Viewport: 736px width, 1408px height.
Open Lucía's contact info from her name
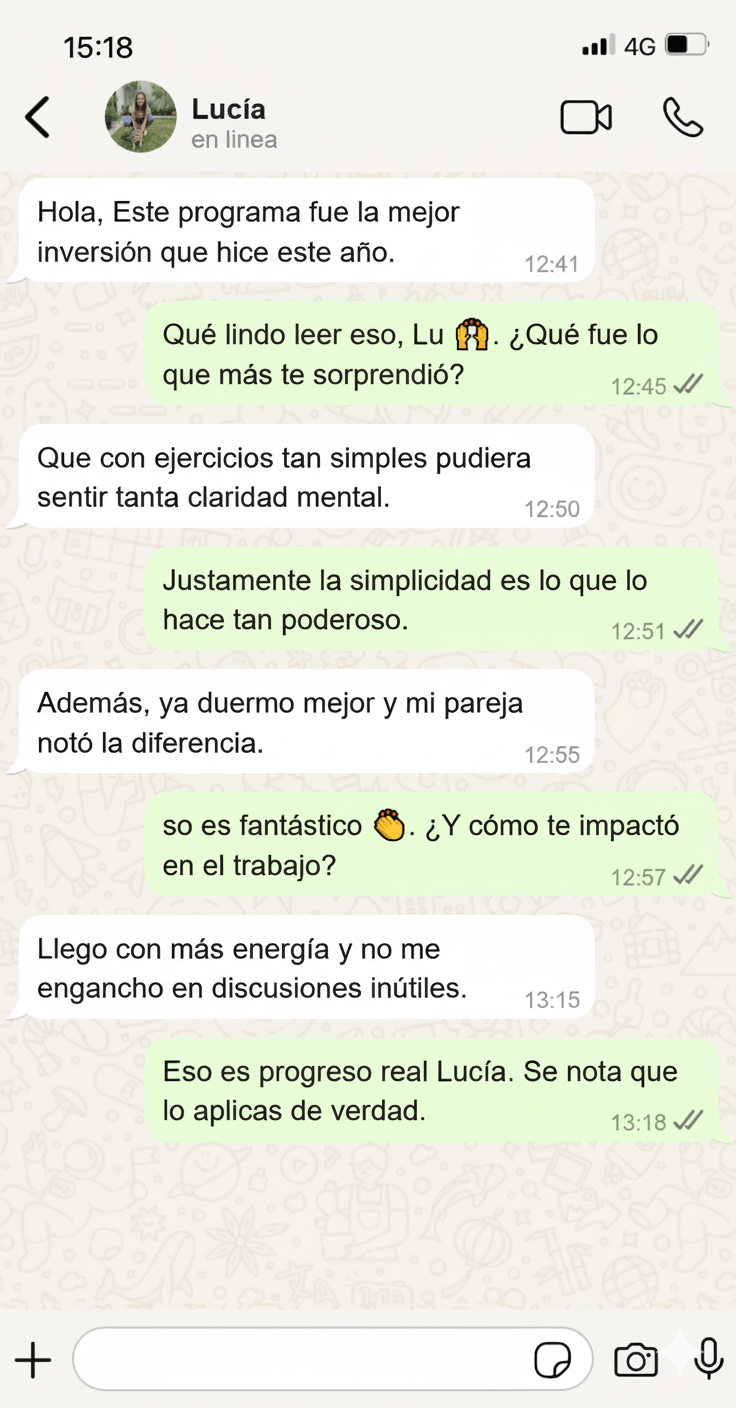(x=229, y=109)
